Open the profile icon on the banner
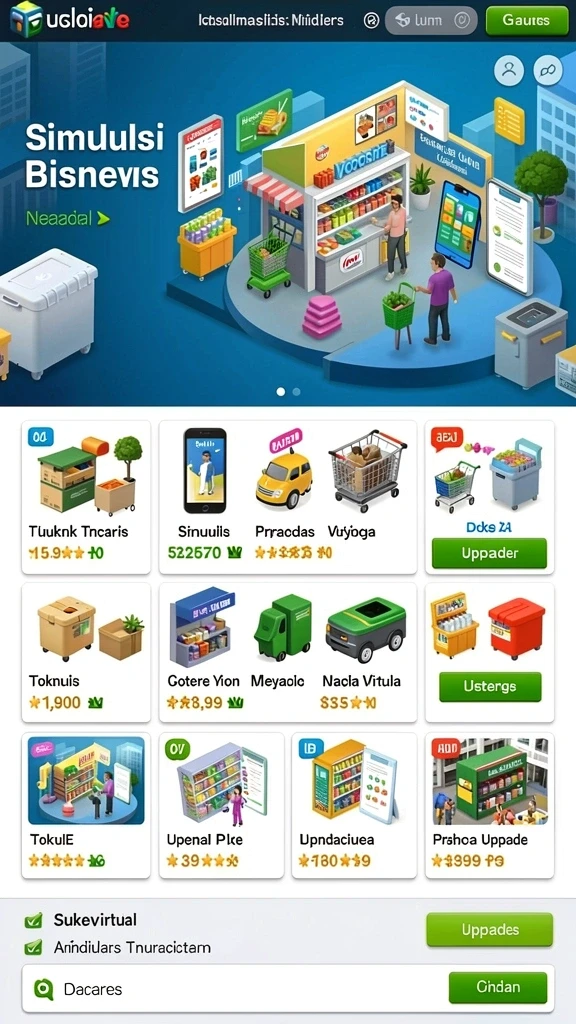576x1024 pixels. tap(509, 70)
